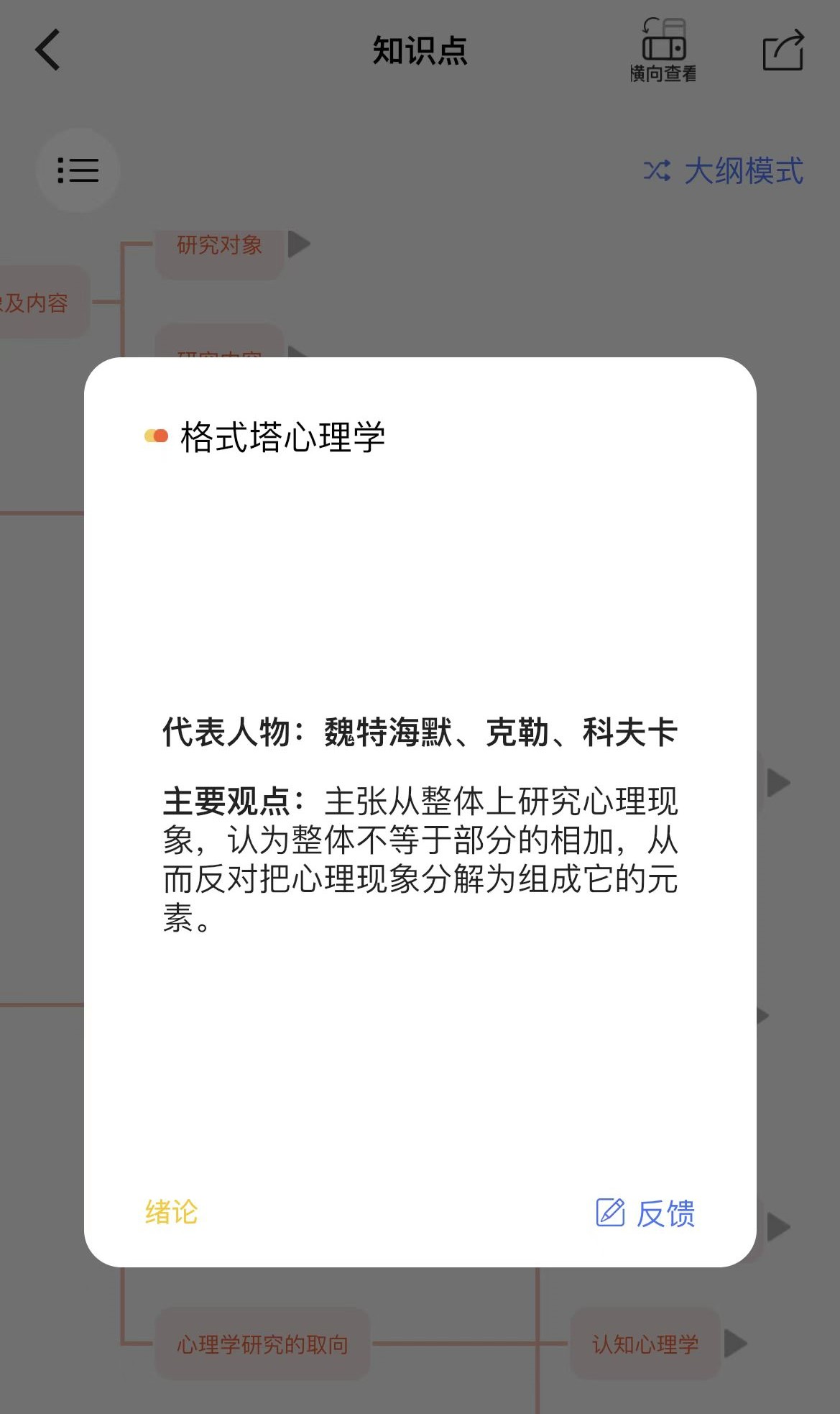
Task: Open the outline list menu
Action: click(x=78, y=170)
